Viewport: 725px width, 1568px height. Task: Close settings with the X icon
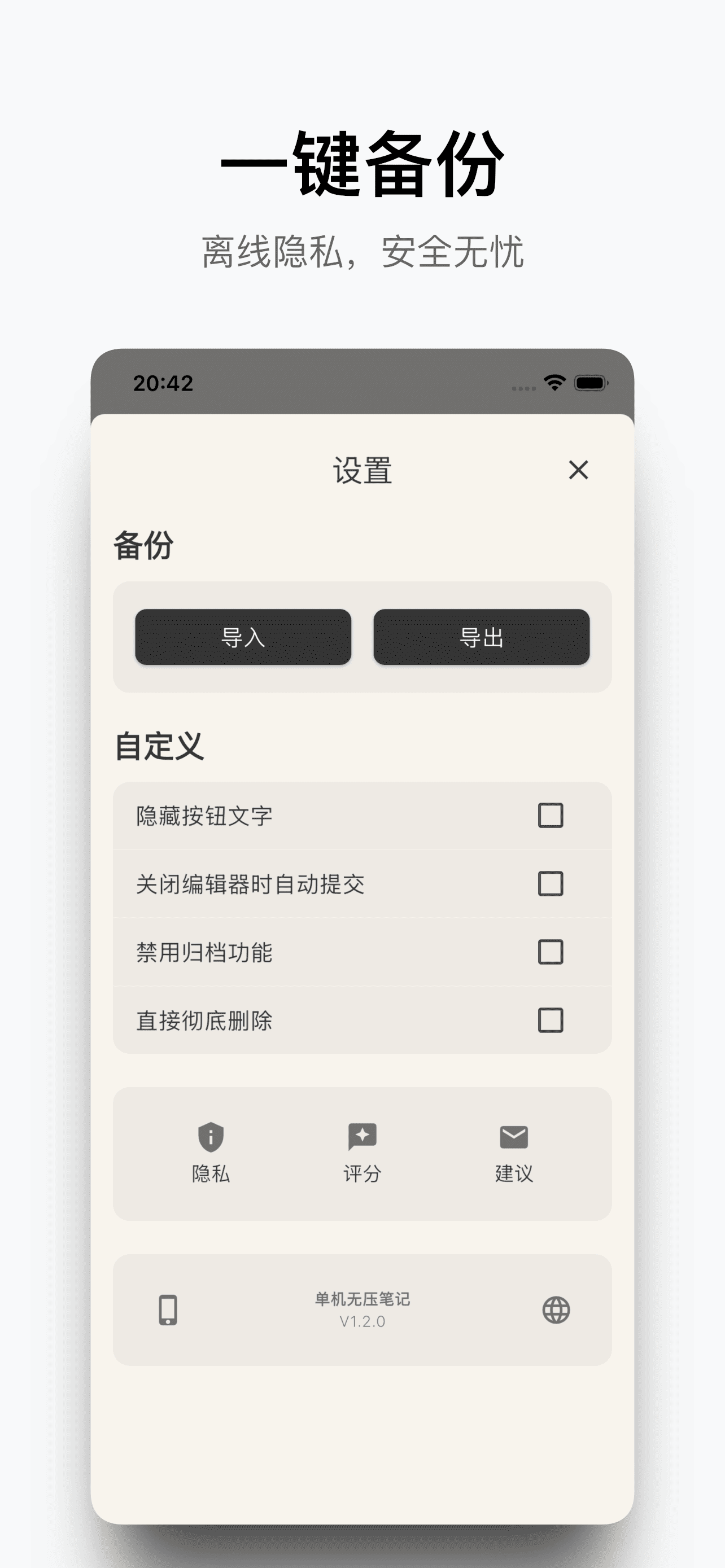coord(578,470)
